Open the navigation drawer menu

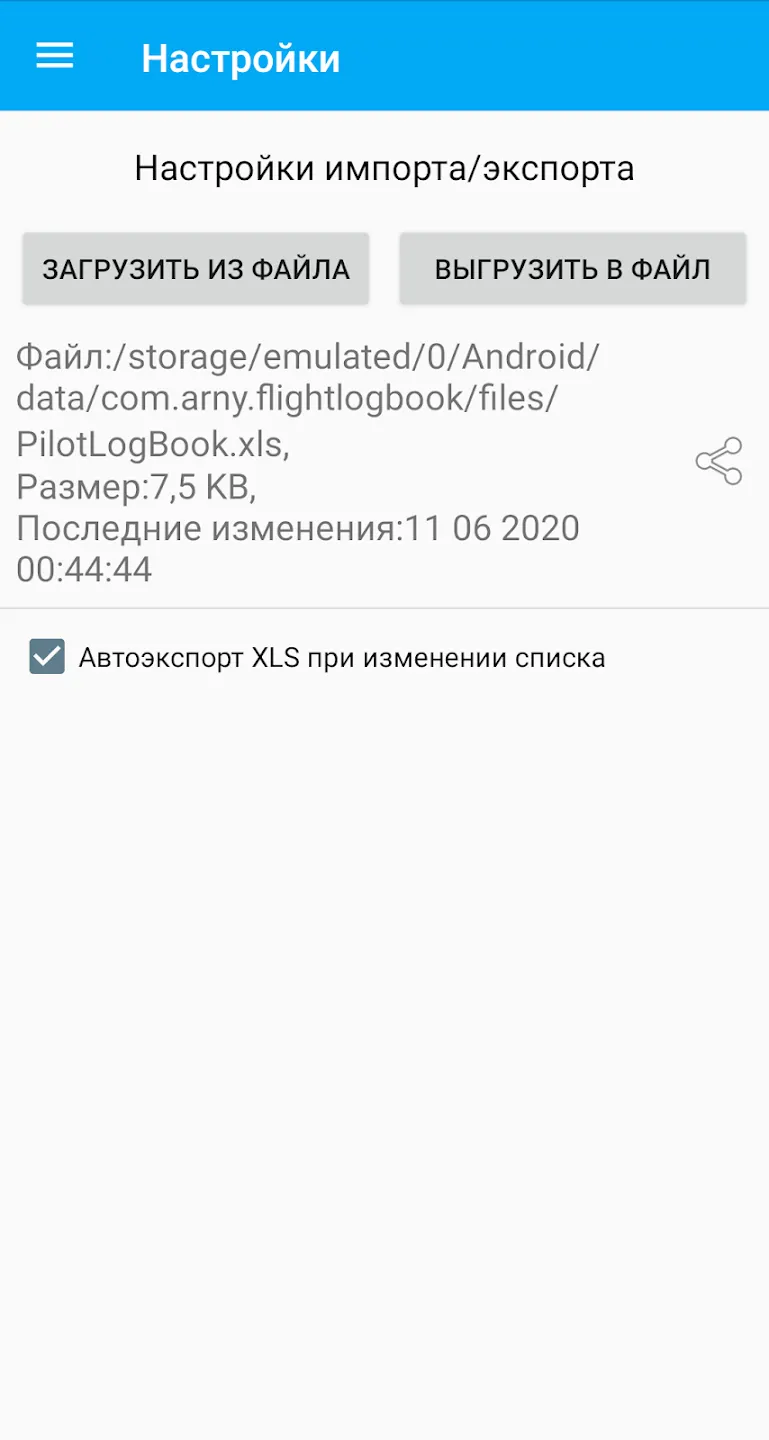55,57
